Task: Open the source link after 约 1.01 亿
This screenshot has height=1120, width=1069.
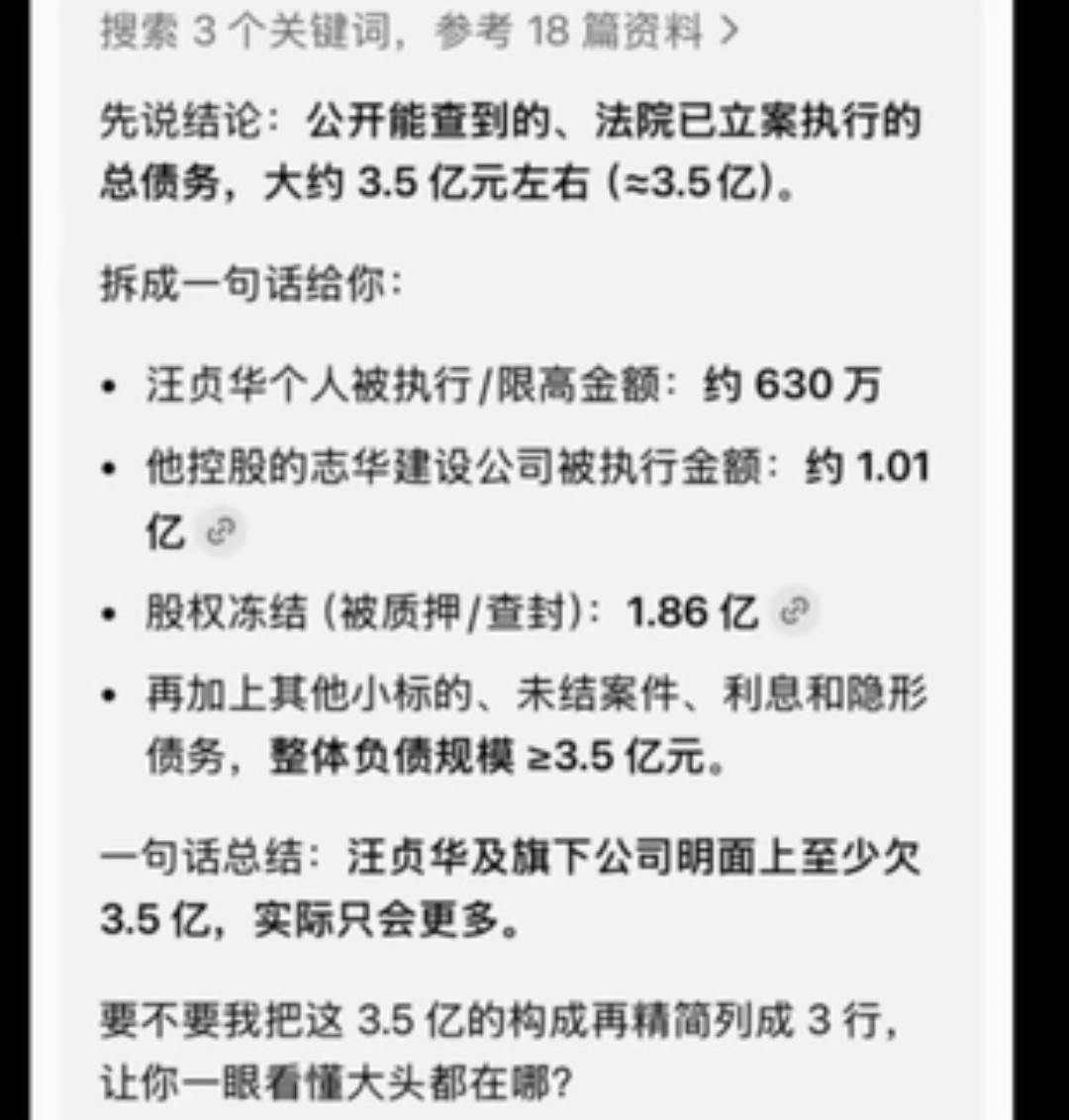Action: tap(221, 531)
